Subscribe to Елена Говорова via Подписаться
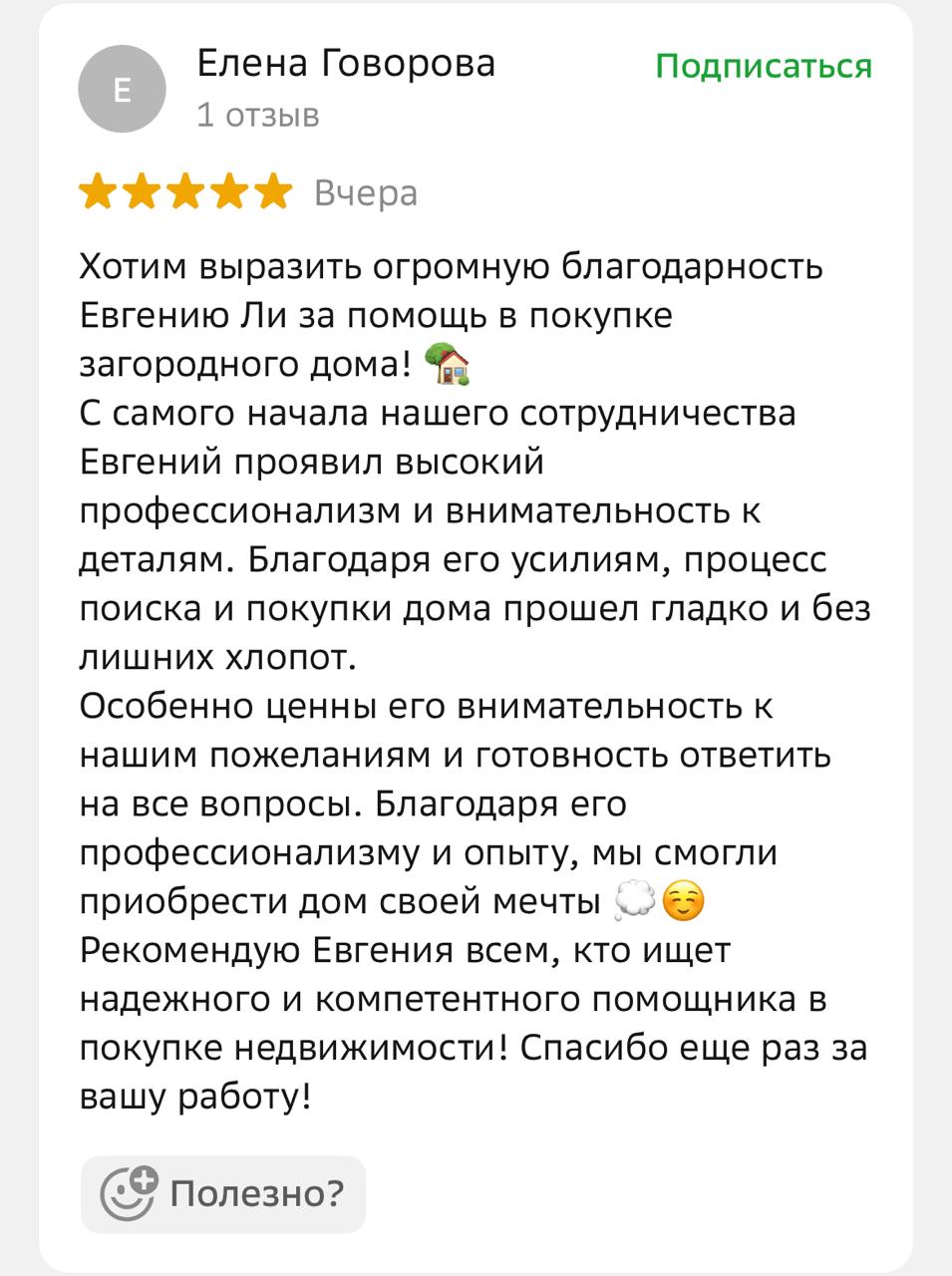 pyautogui.click(x=763, y=66)
